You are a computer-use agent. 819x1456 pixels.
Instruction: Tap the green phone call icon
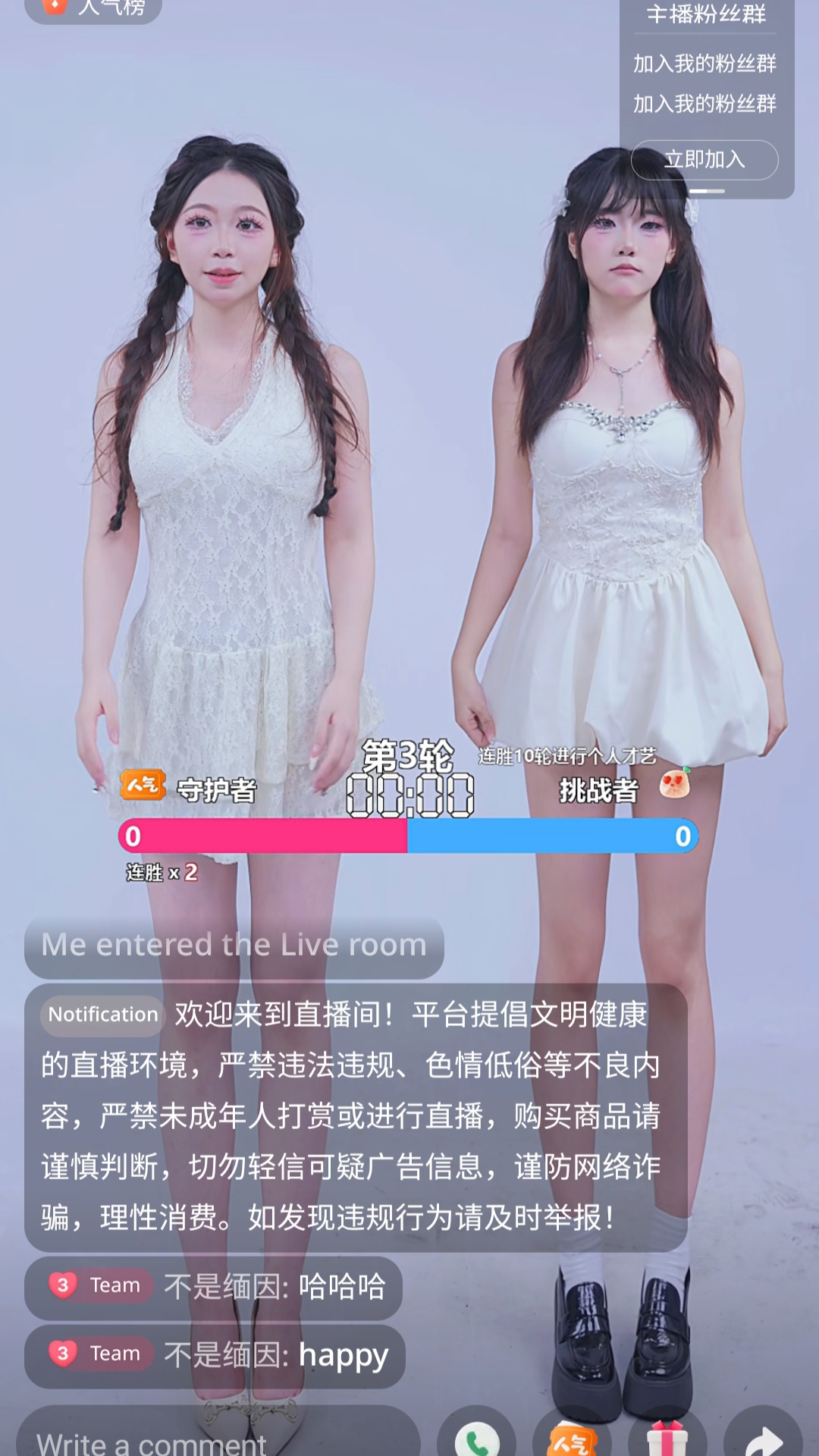pos(476,1437)
